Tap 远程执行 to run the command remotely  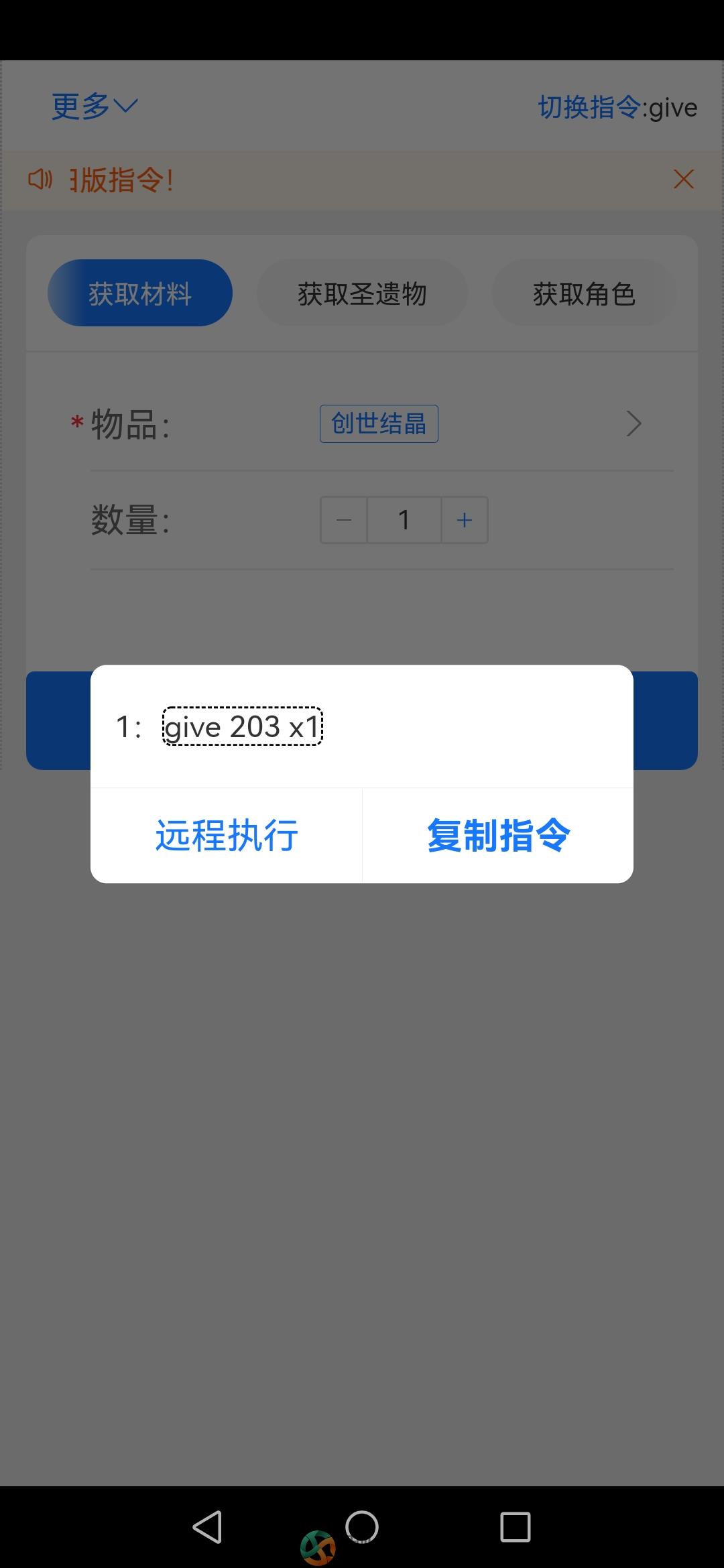tap(227, 836)
